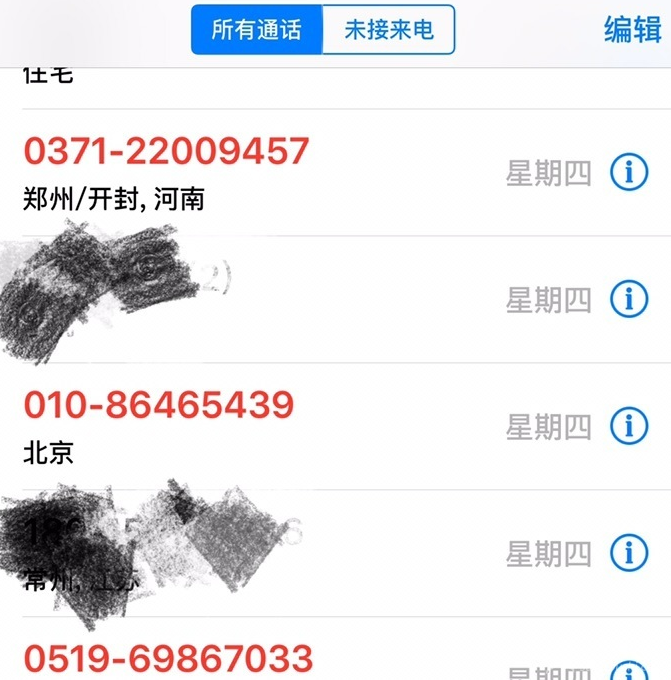Tap 编辑 to edit the call list

pyautogui.click(x=632, y=29)
